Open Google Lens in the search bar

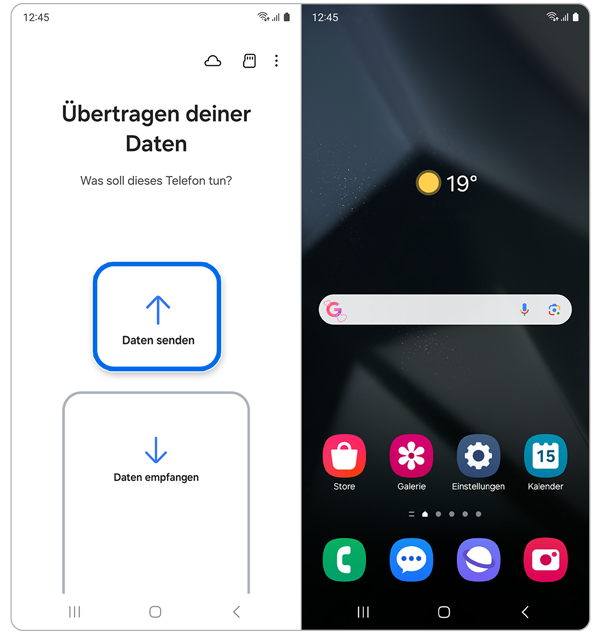554,310
